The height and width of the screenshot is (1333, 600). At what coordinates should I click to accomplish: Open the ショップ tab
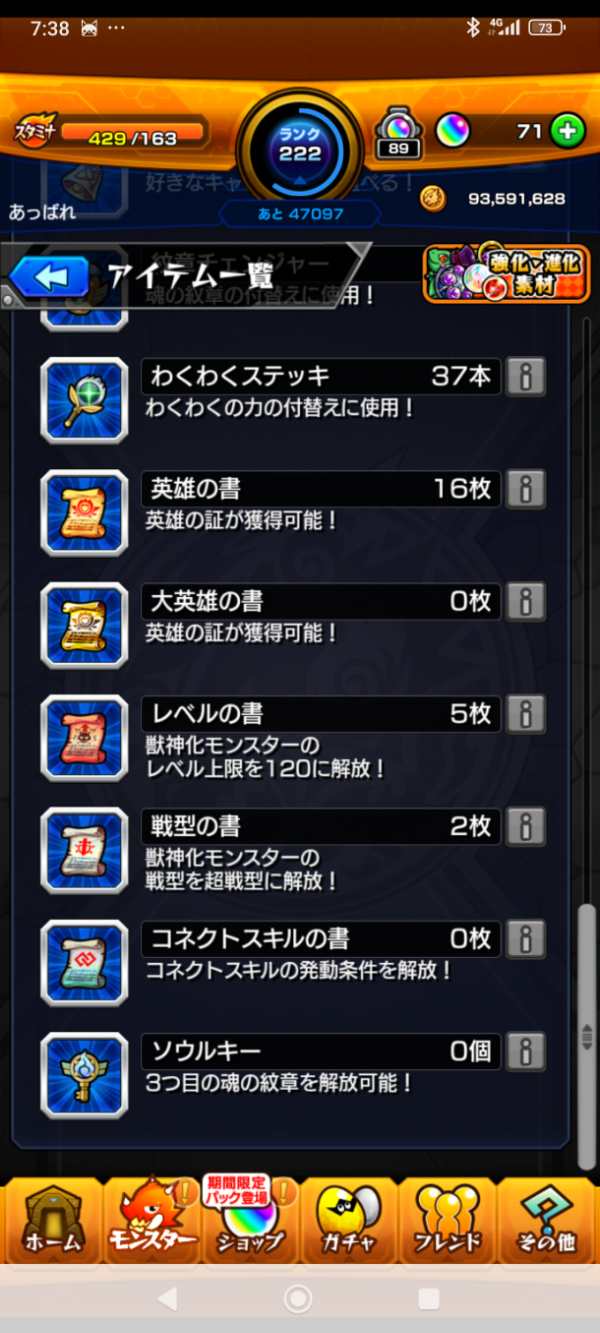[x=250, y=1220]
